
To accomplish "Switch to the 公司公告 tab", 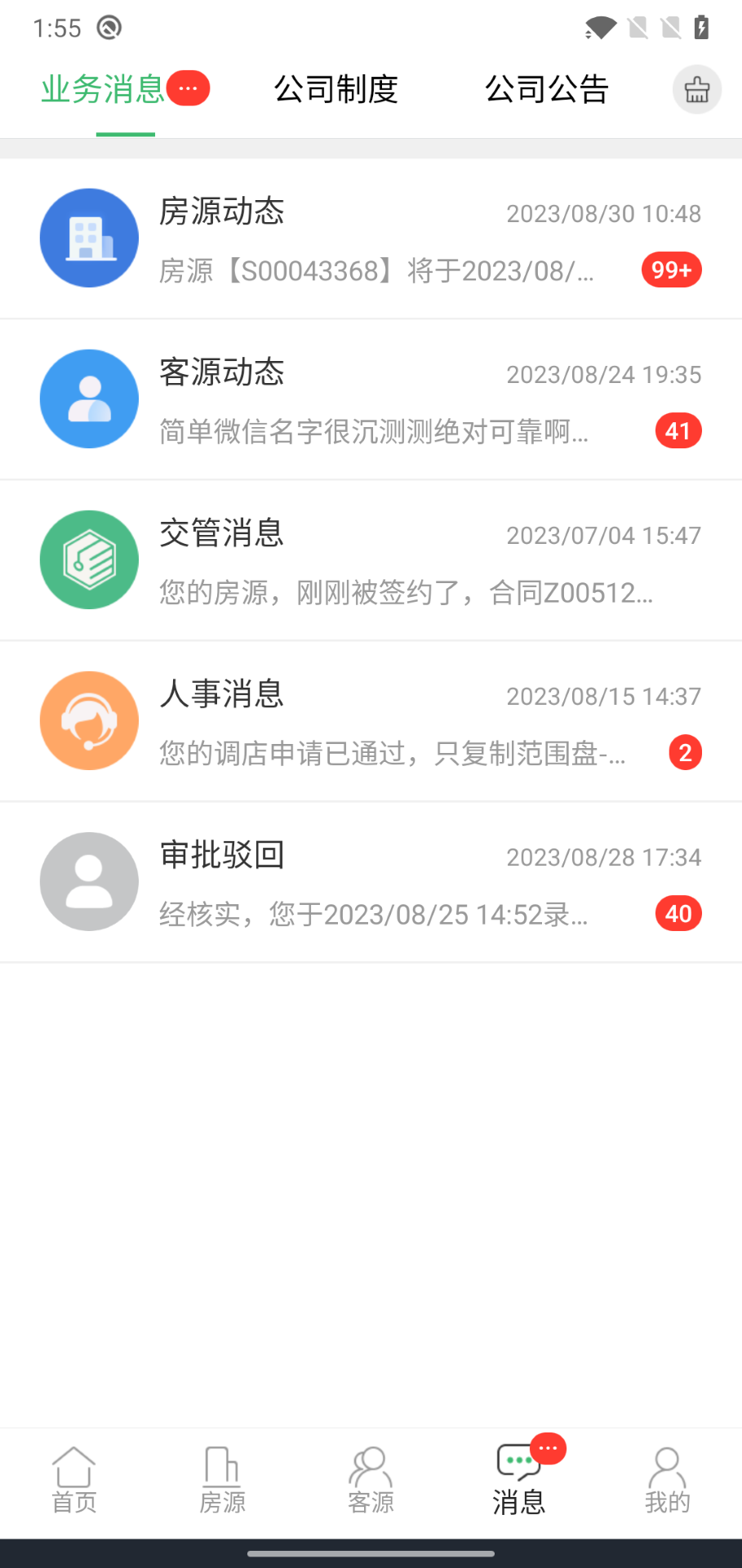I will point(547,90).
